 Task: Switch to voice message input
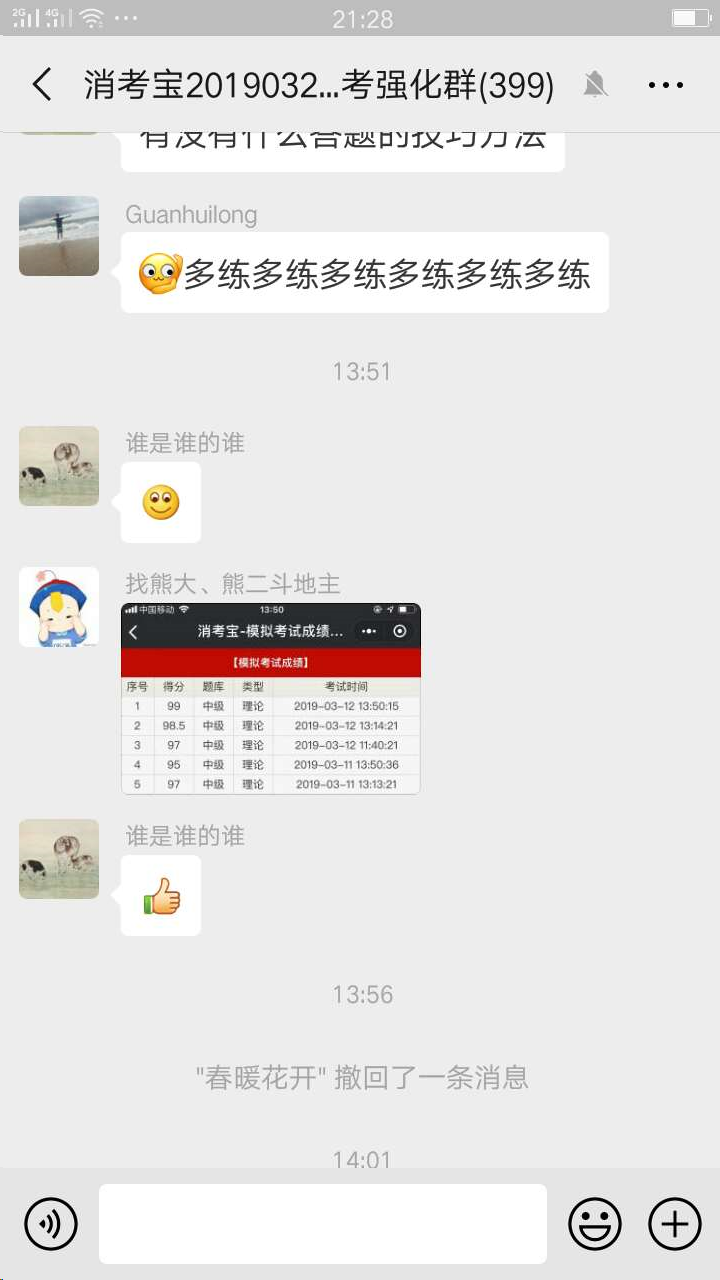point(51,1224)
